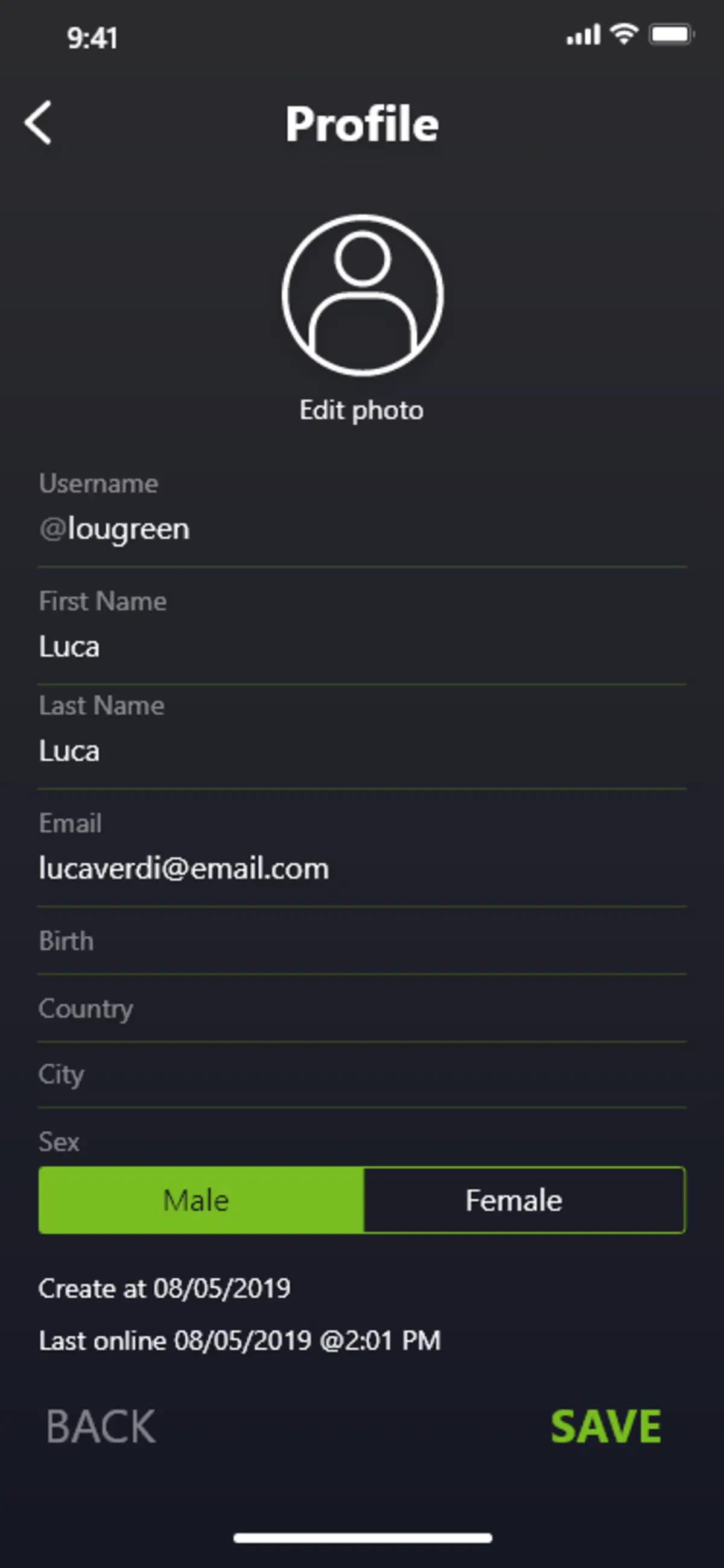
Task: Select the City field
Action: (363, 1075)
